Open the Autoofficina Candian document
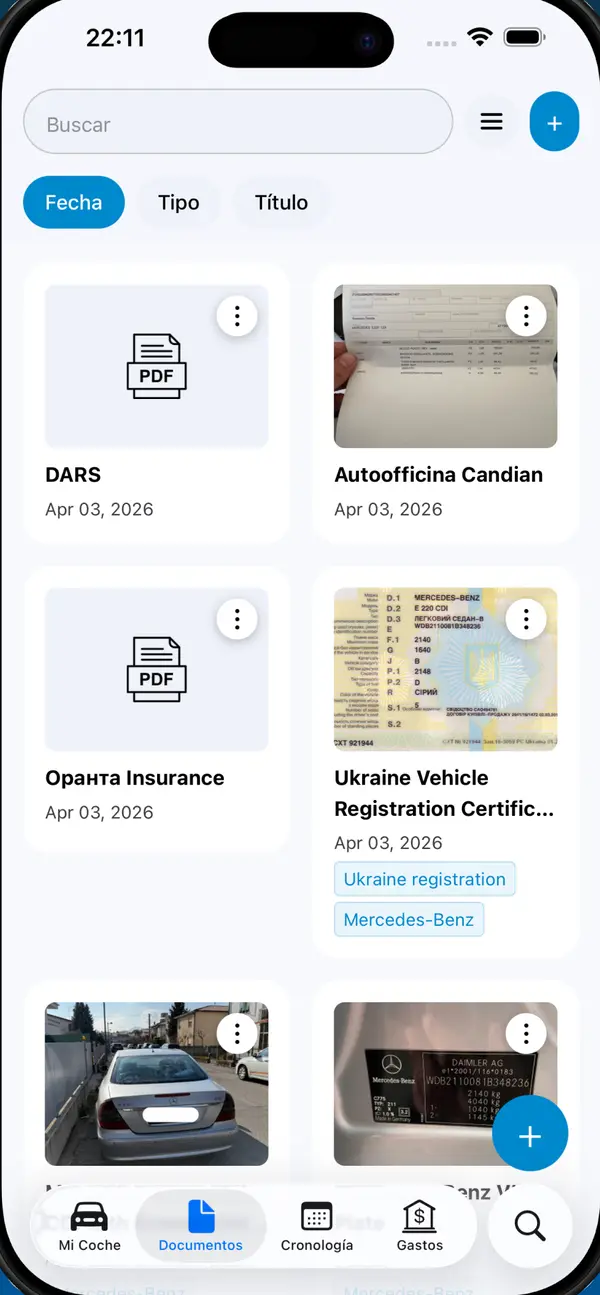This screenshot has width=600, height=1295. pyautogui.click(x=446, y=404)
